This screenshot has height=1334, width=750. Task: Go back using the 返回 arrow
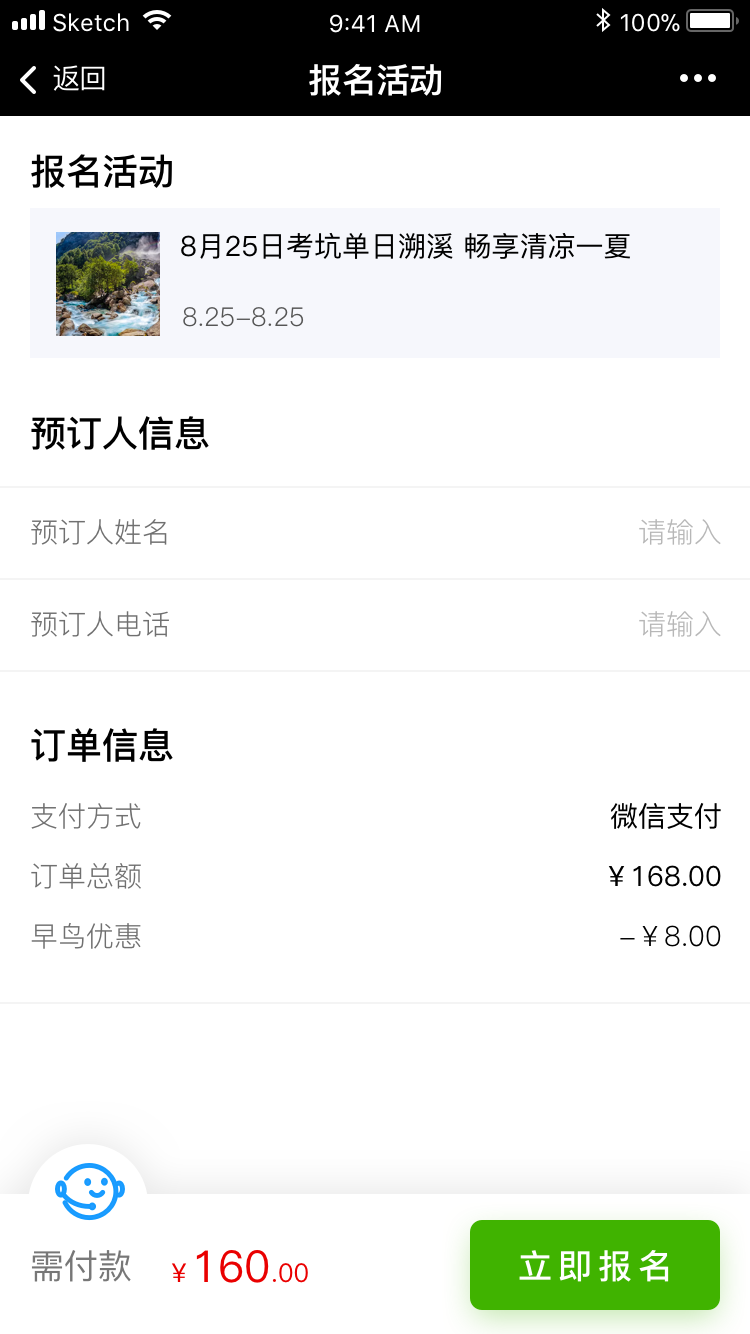pos(62,79)
